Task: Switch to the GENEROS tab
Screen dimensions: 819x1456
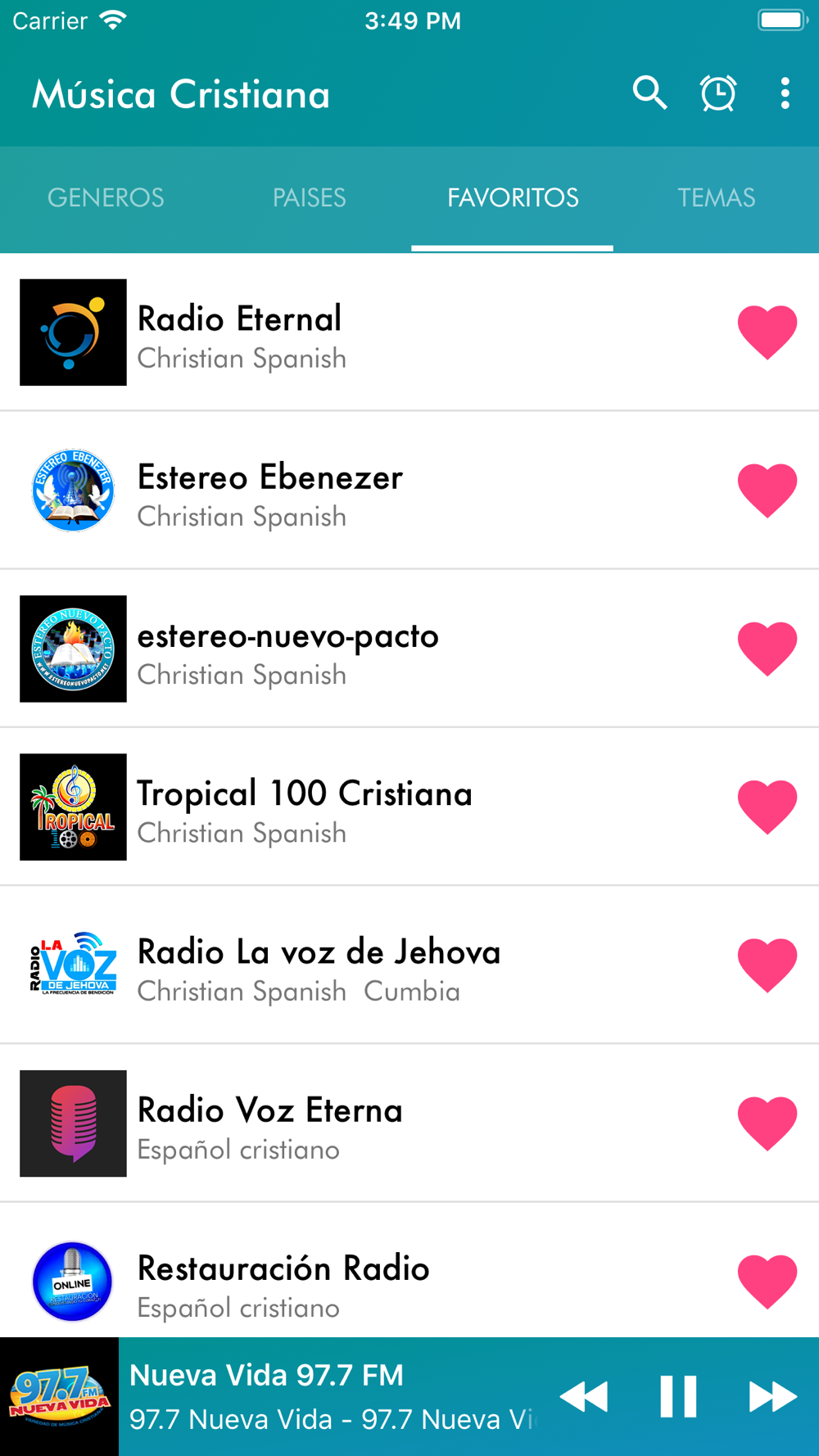Action: pyautogui.click(x=106, y=198)
